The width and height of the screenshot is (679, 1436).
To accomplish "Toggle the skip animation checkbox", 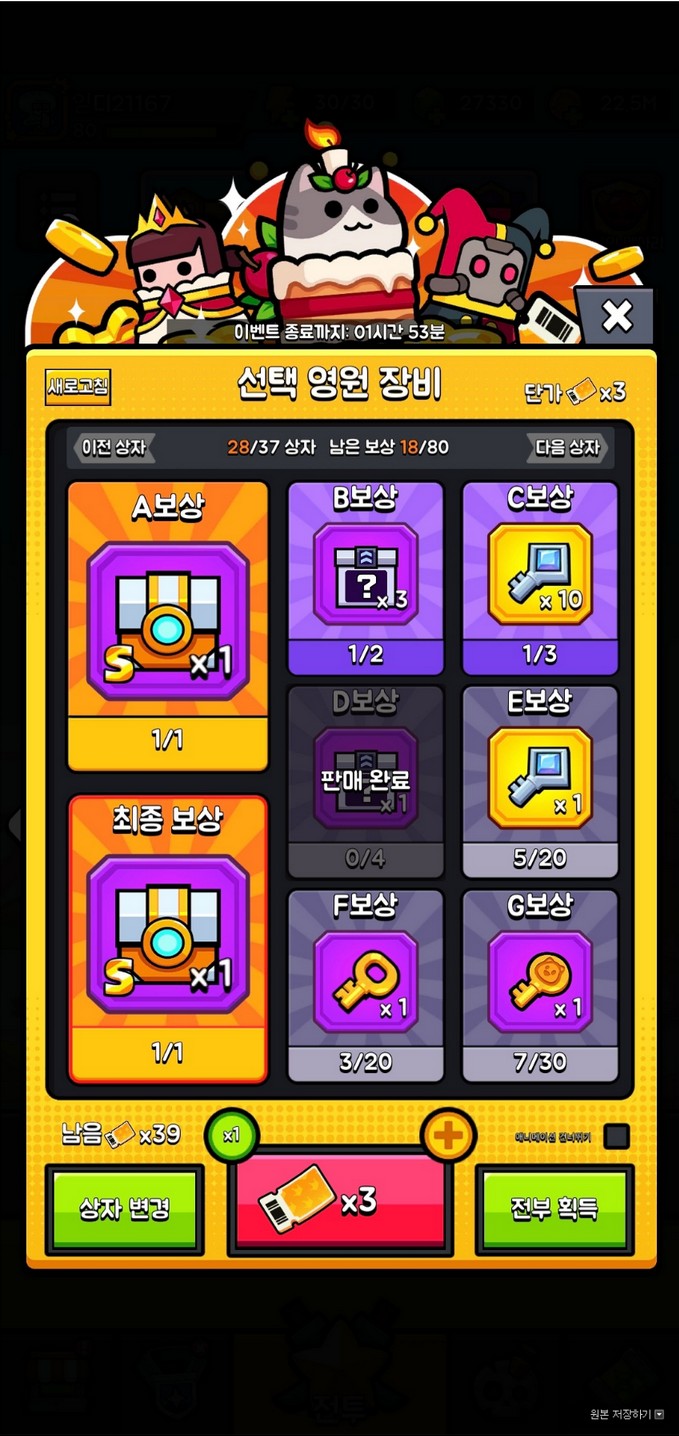I will click(x=617, y=1136).
